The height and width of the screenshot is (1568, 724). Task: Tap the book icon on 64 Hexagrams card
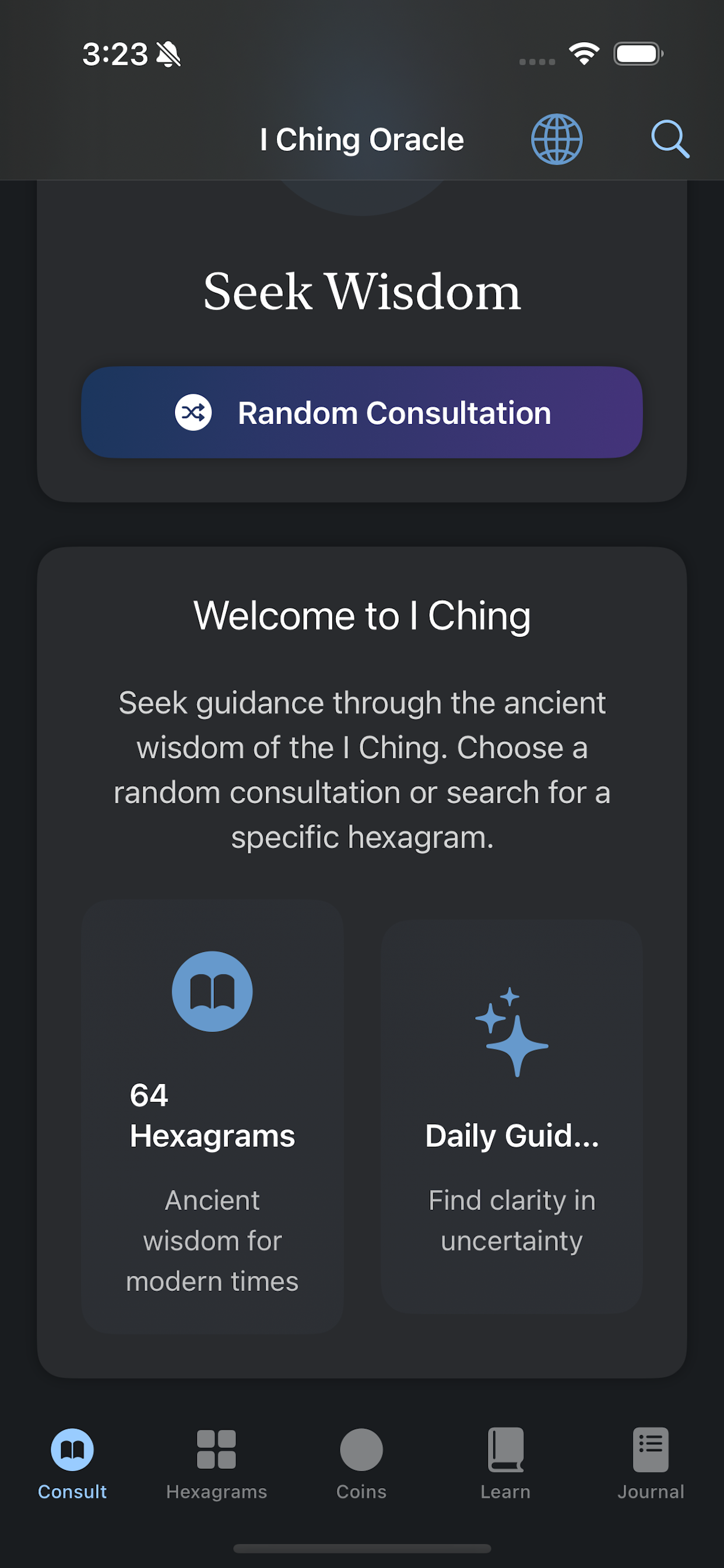coord(212,991)
